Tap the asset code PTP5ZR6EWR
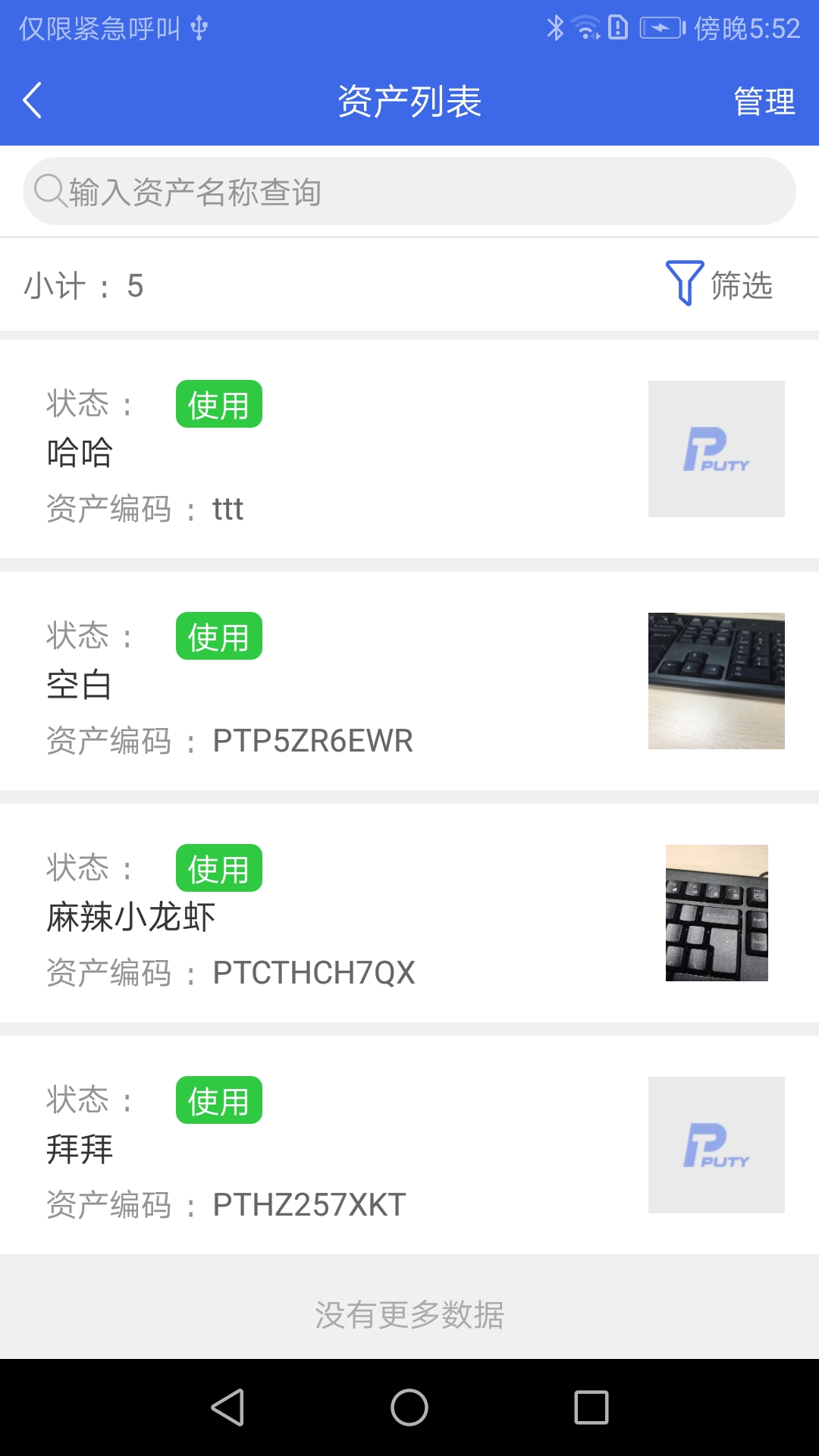The width and height of the screenshot is (819, 1456). click(312, 741)
